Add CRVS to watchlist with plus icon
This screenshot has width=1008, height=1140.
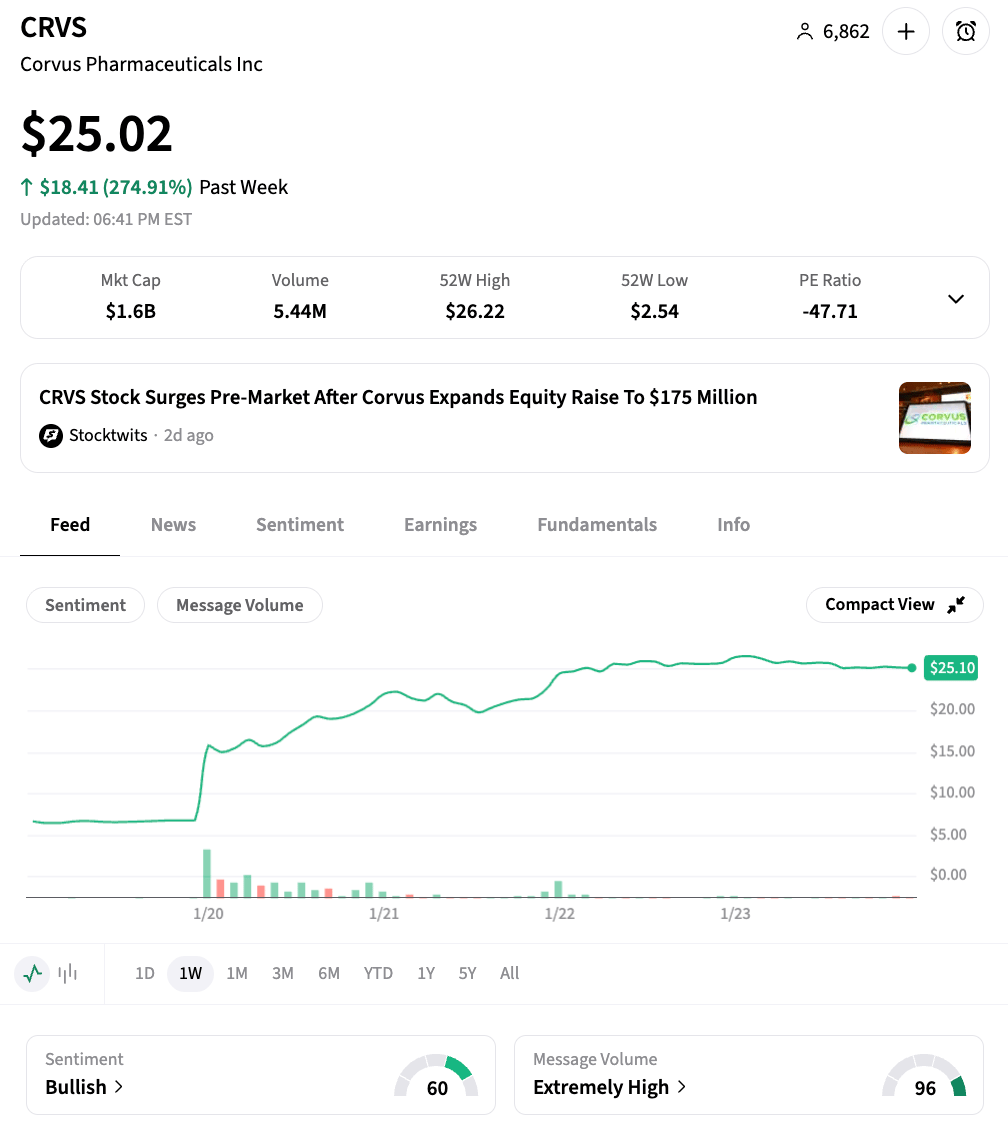pyautogui.click(x=906, y=32)
